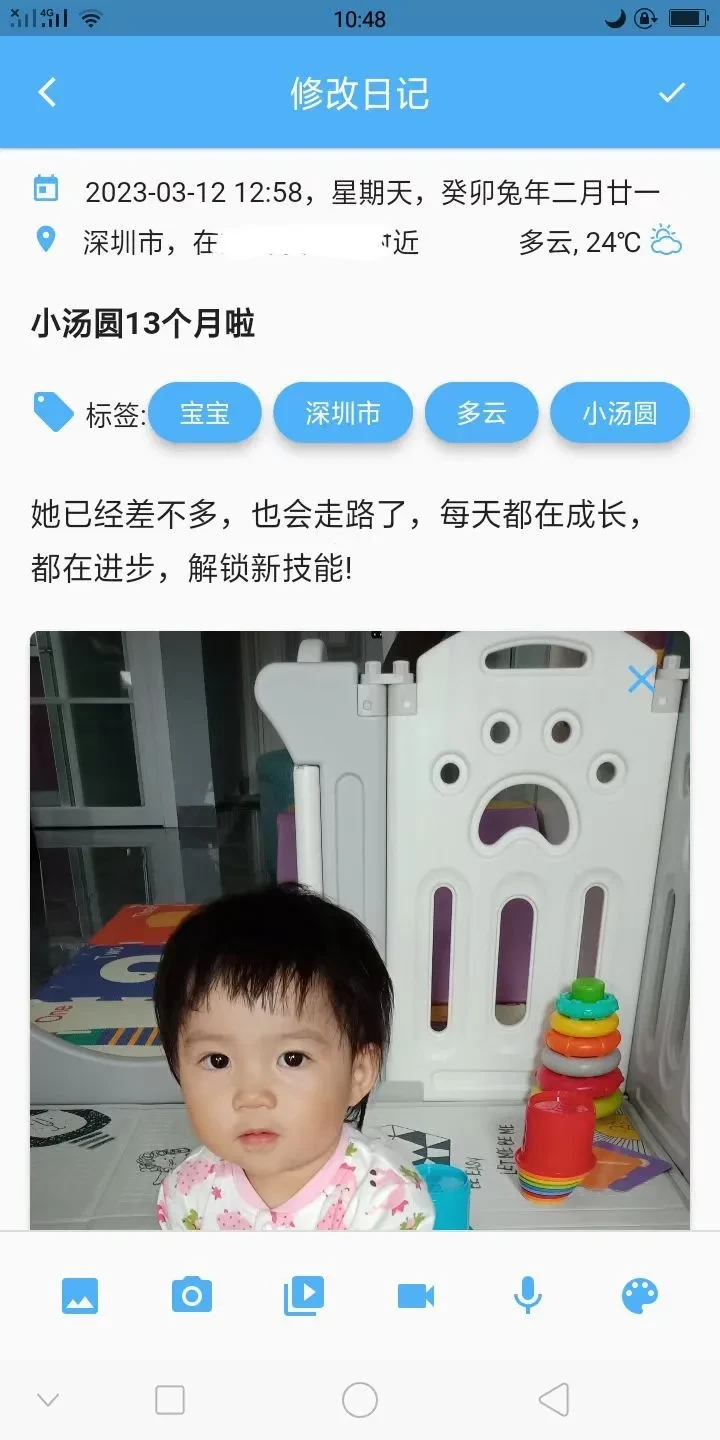Select the 宝宝 tag chip

pos(205,413)
